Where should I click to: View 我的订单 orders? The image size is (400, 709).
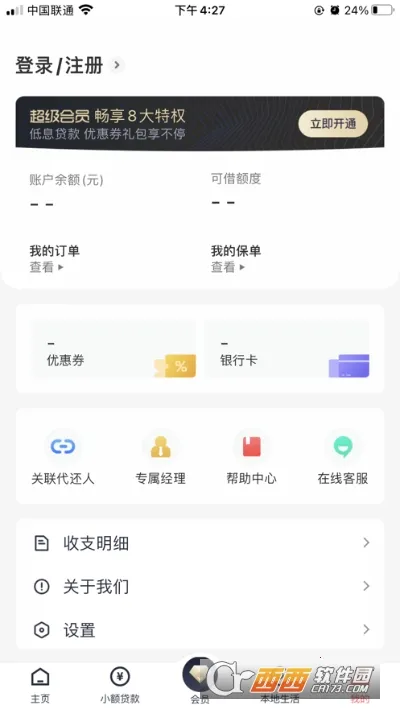[x=54, y=258]
